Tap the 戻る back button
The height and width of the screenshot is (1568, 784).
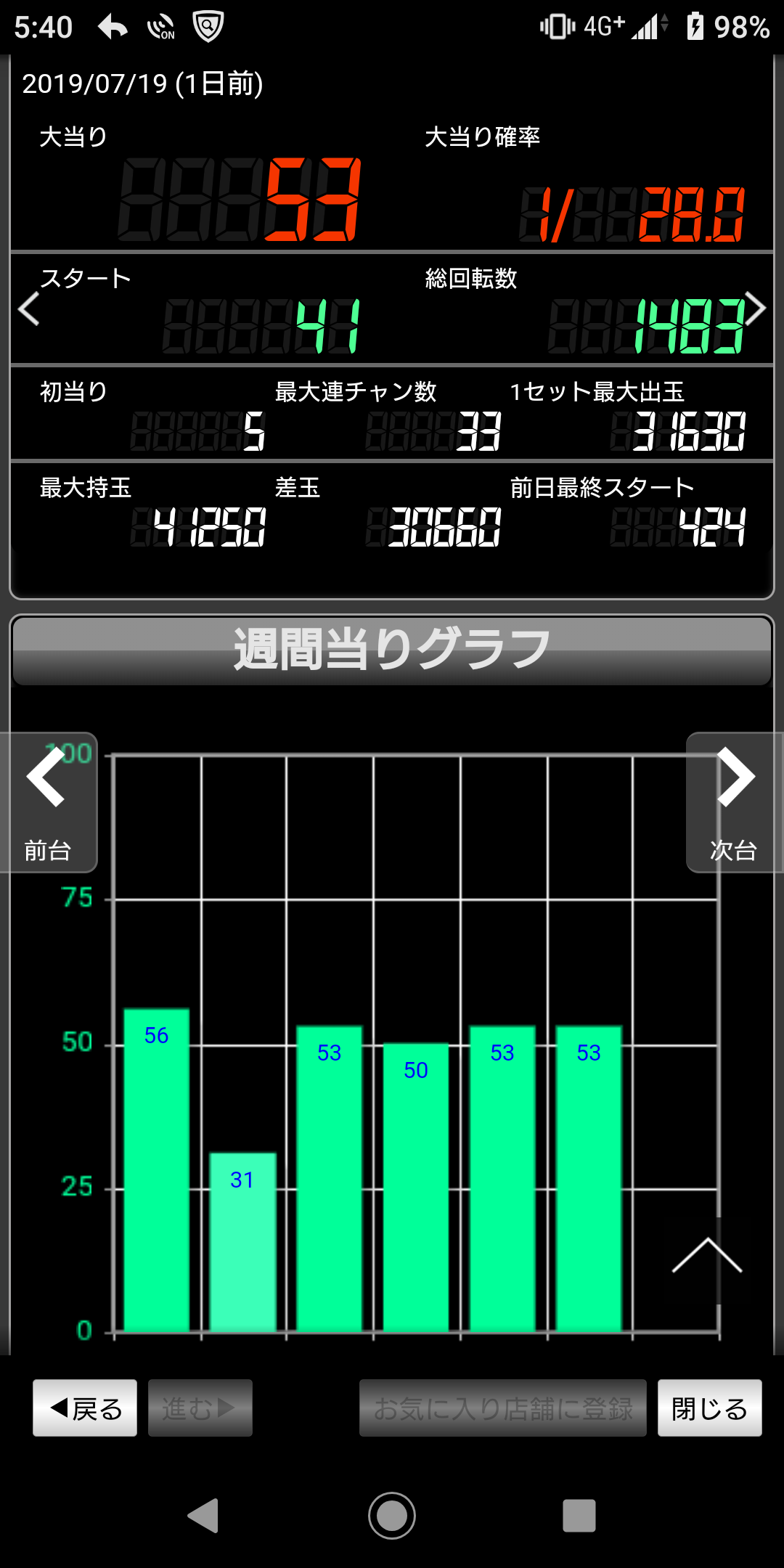point(85,1408)
